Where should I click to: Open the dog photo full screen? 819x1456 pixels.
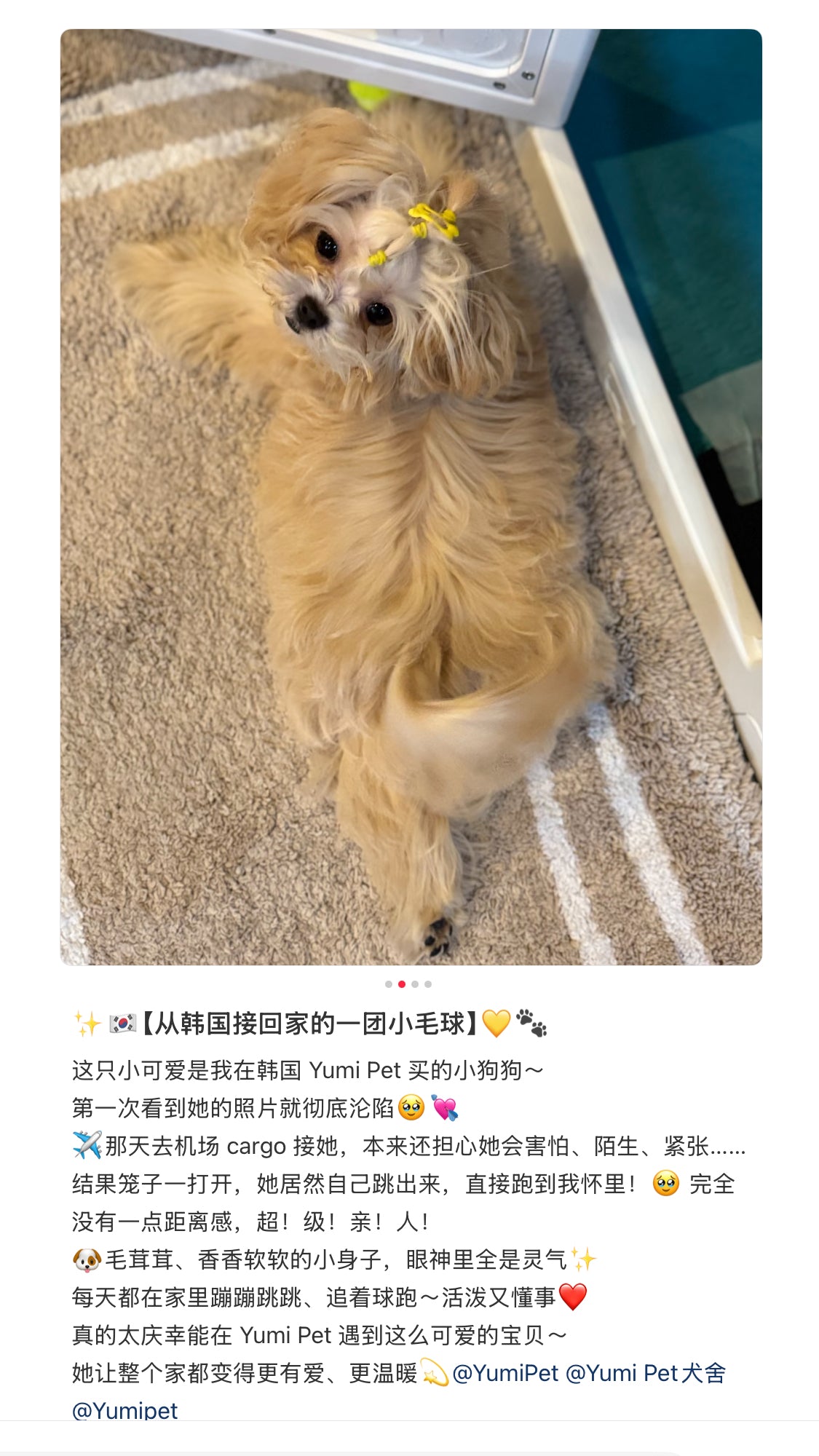[411, 497]
